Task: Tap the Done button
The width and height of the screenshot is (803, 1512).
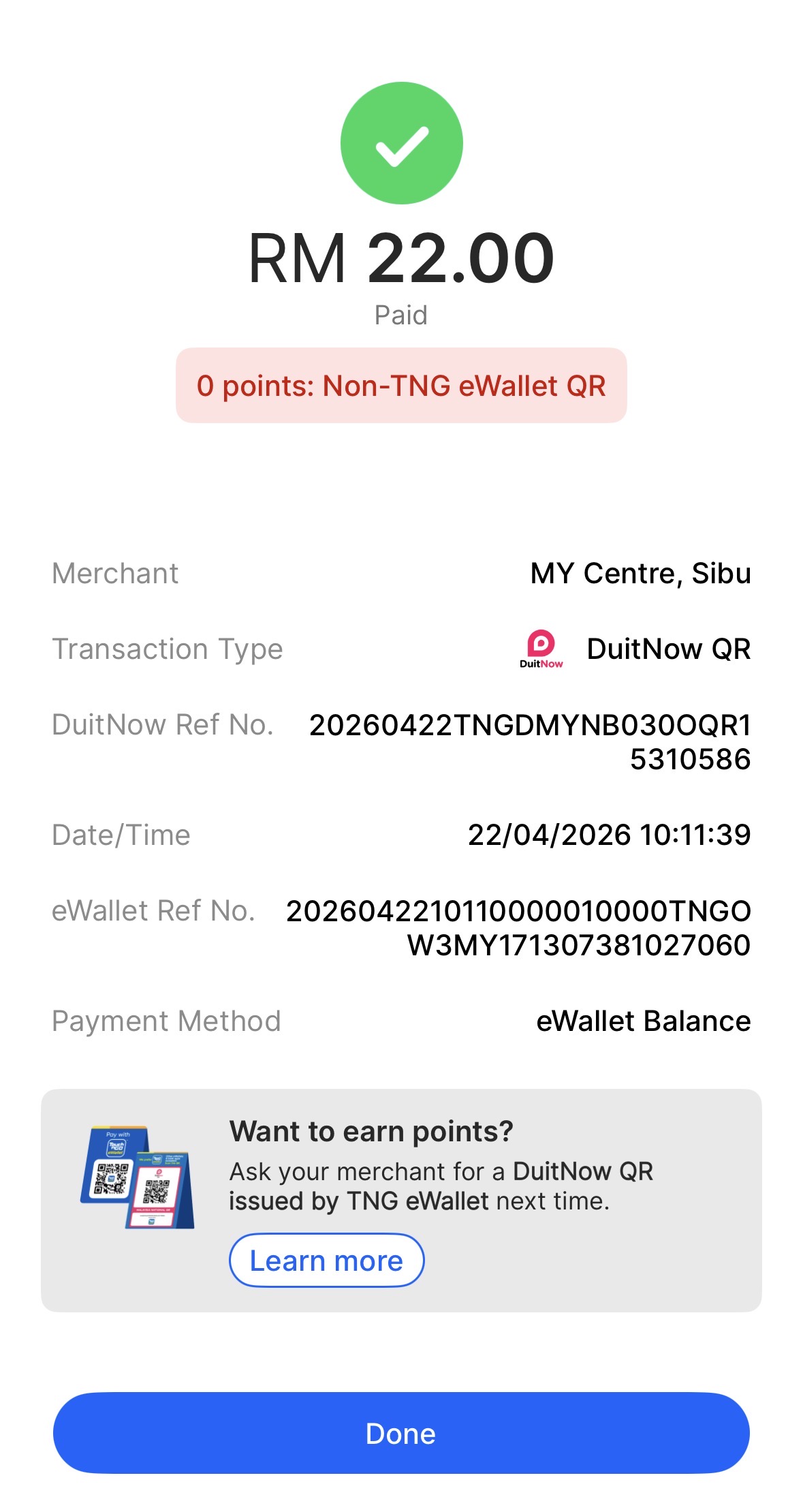Action: click(401, 1433)
